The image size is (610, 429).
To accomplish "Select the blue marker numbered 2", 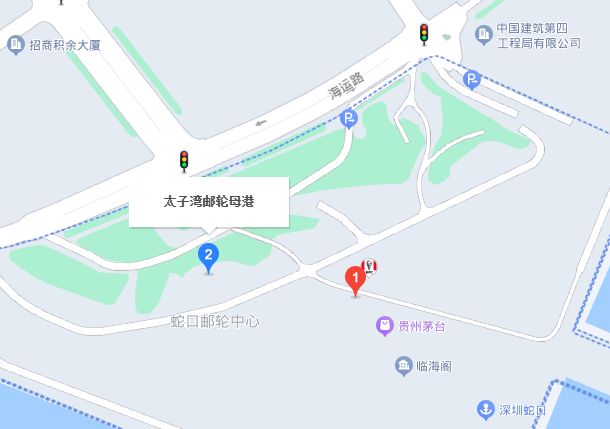I will coord(208,256).
